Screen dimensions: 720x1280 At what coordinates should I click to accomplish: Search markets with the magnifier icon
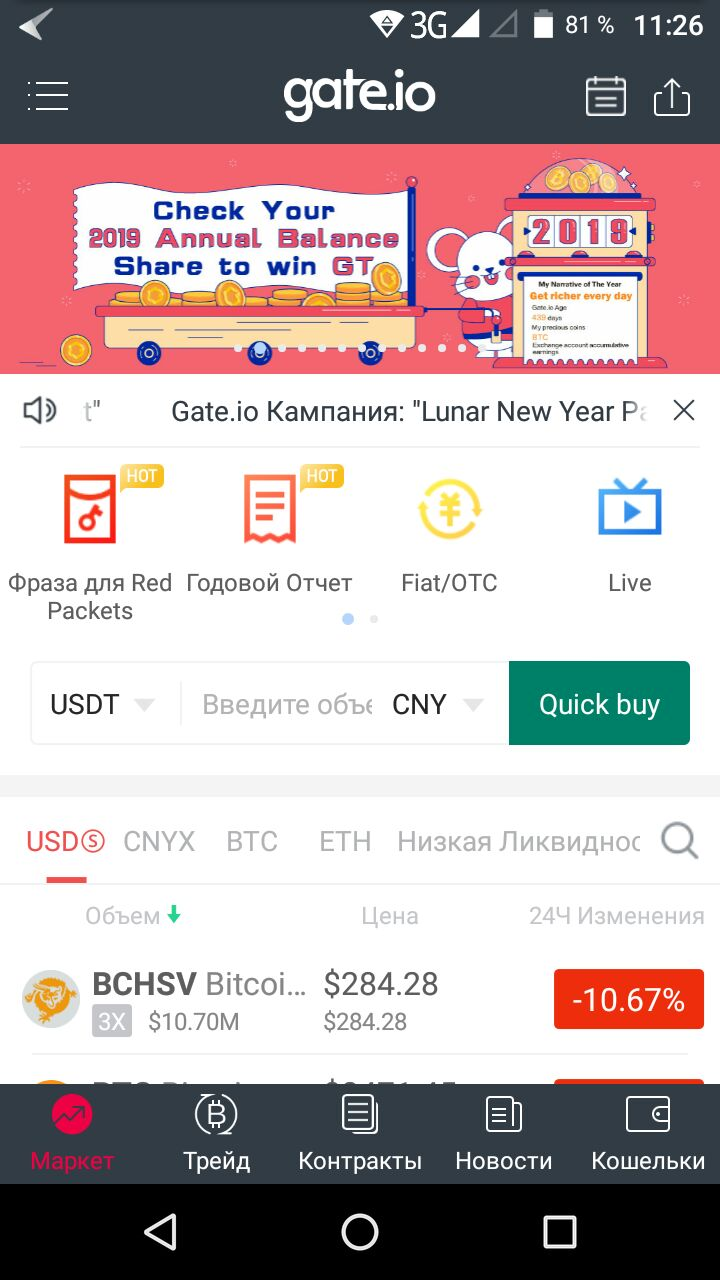coord(680,841)
